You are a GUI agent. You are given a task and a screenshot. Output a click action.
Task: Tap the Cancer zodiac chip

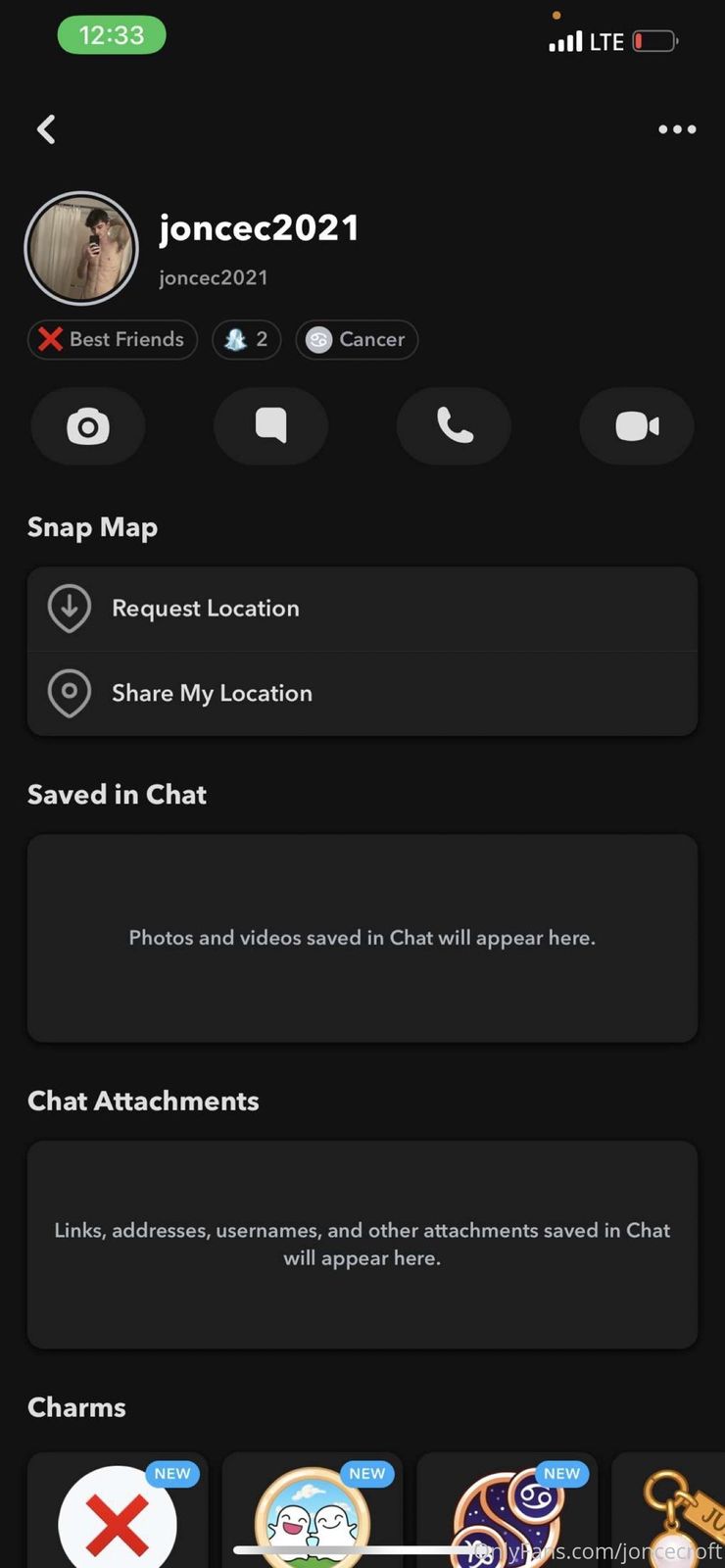pyautogui.click(x=357, y=340)
